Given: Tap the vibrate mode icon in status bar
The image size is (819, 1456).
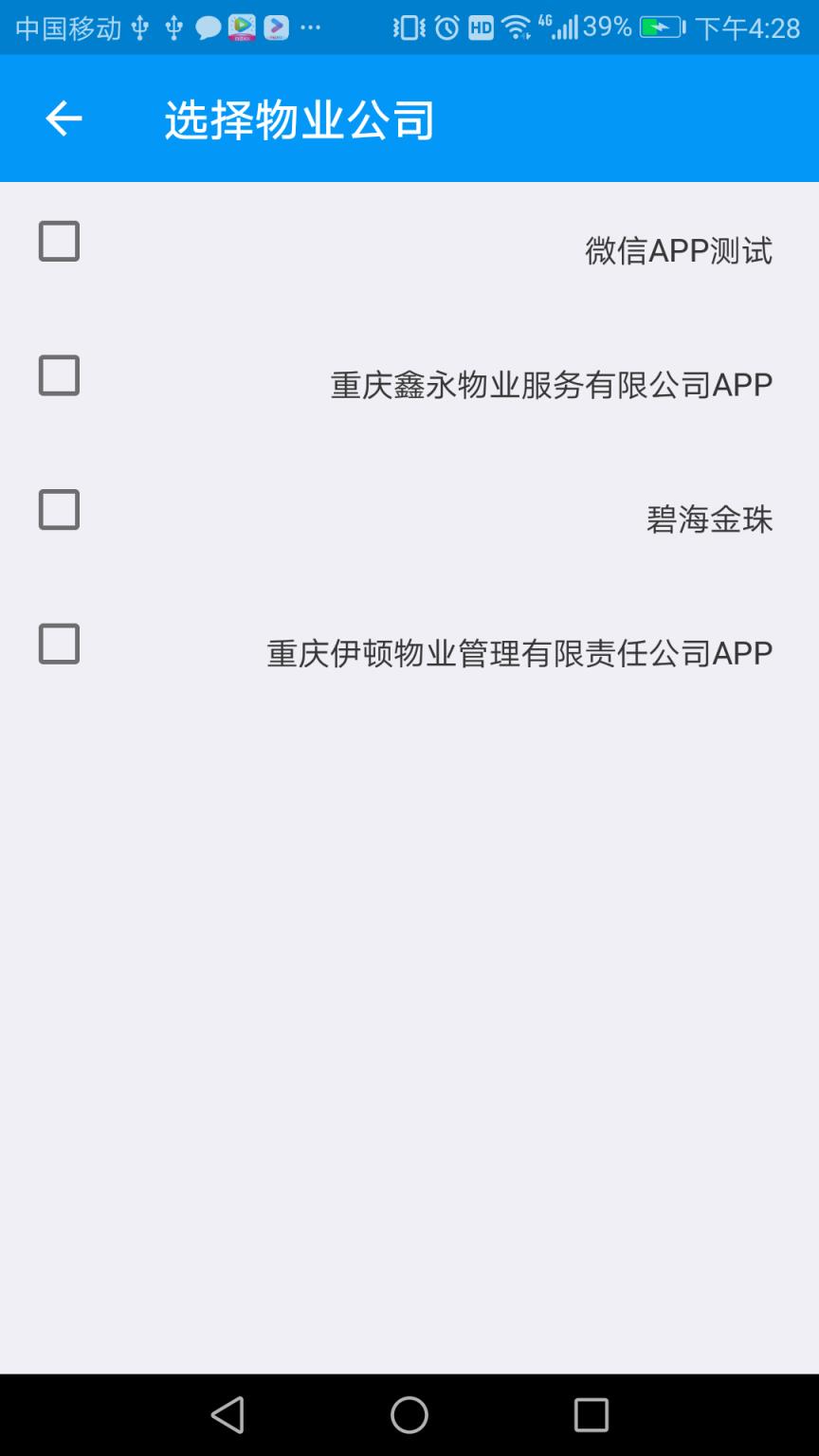Looking at the screenshot, I should click(x=408, y=27).
